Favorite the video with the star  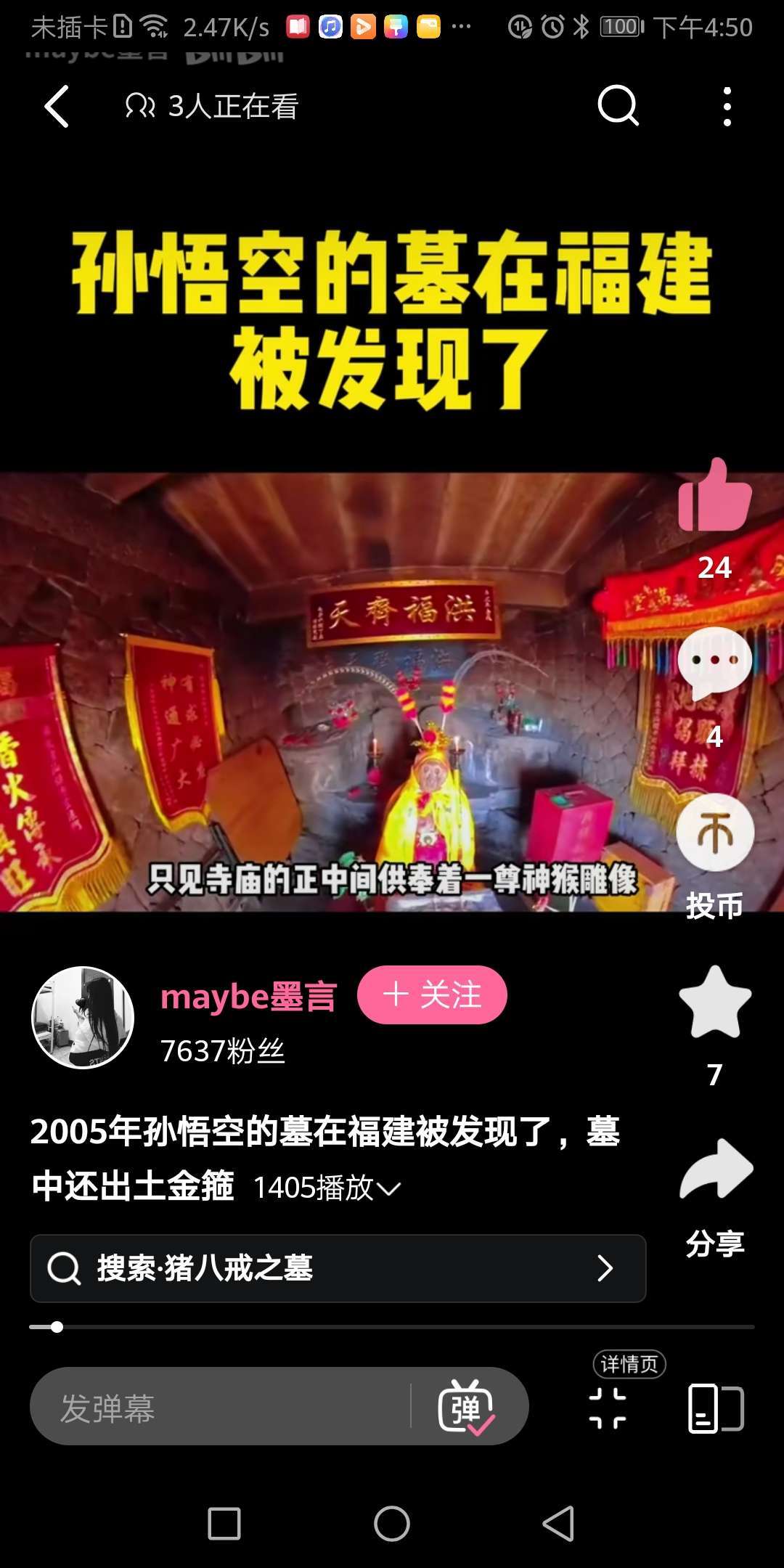coord(715,1003)
